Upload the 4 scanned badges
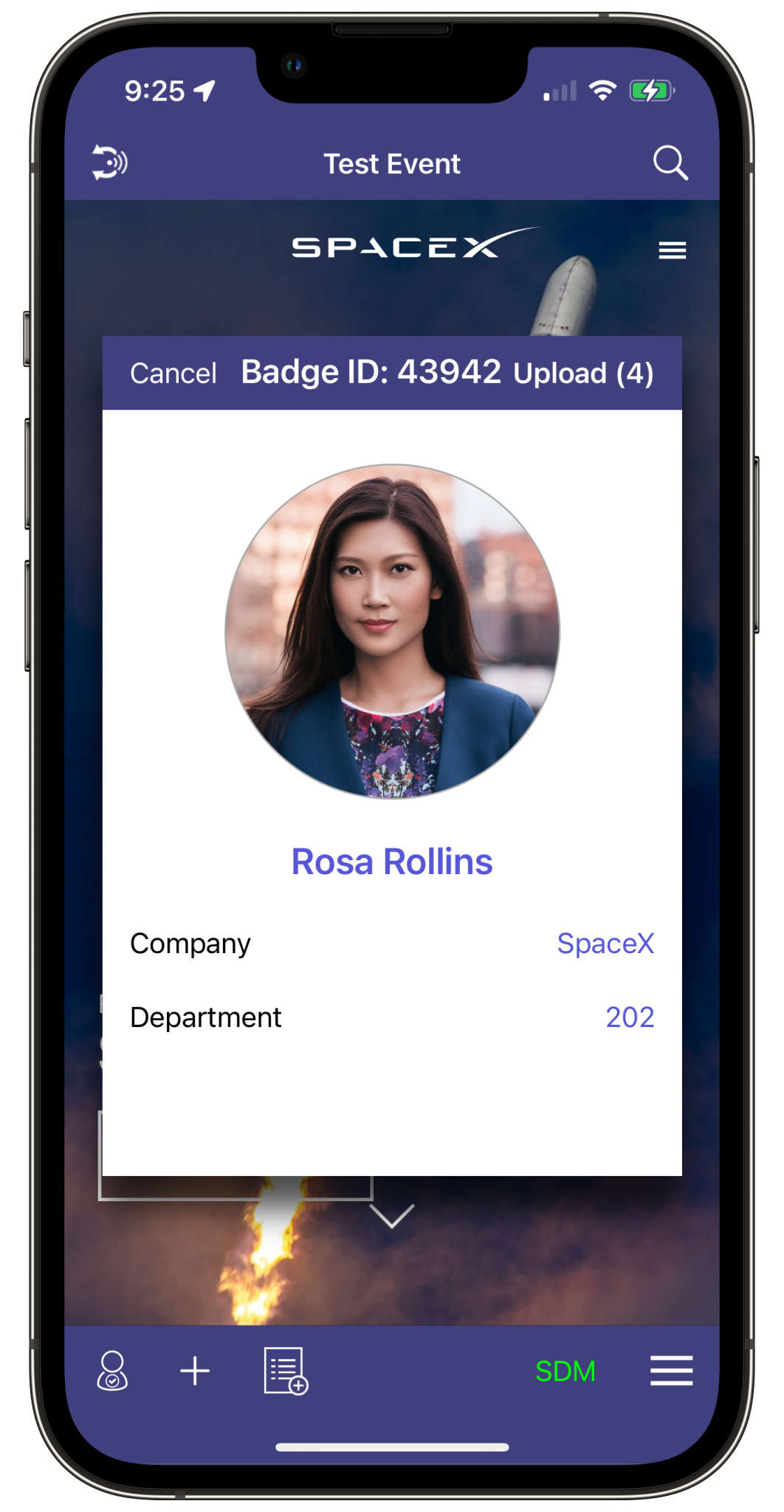The height and width of the screenshot is (1512, 784). pyautogui.click(x=583, y=374)
